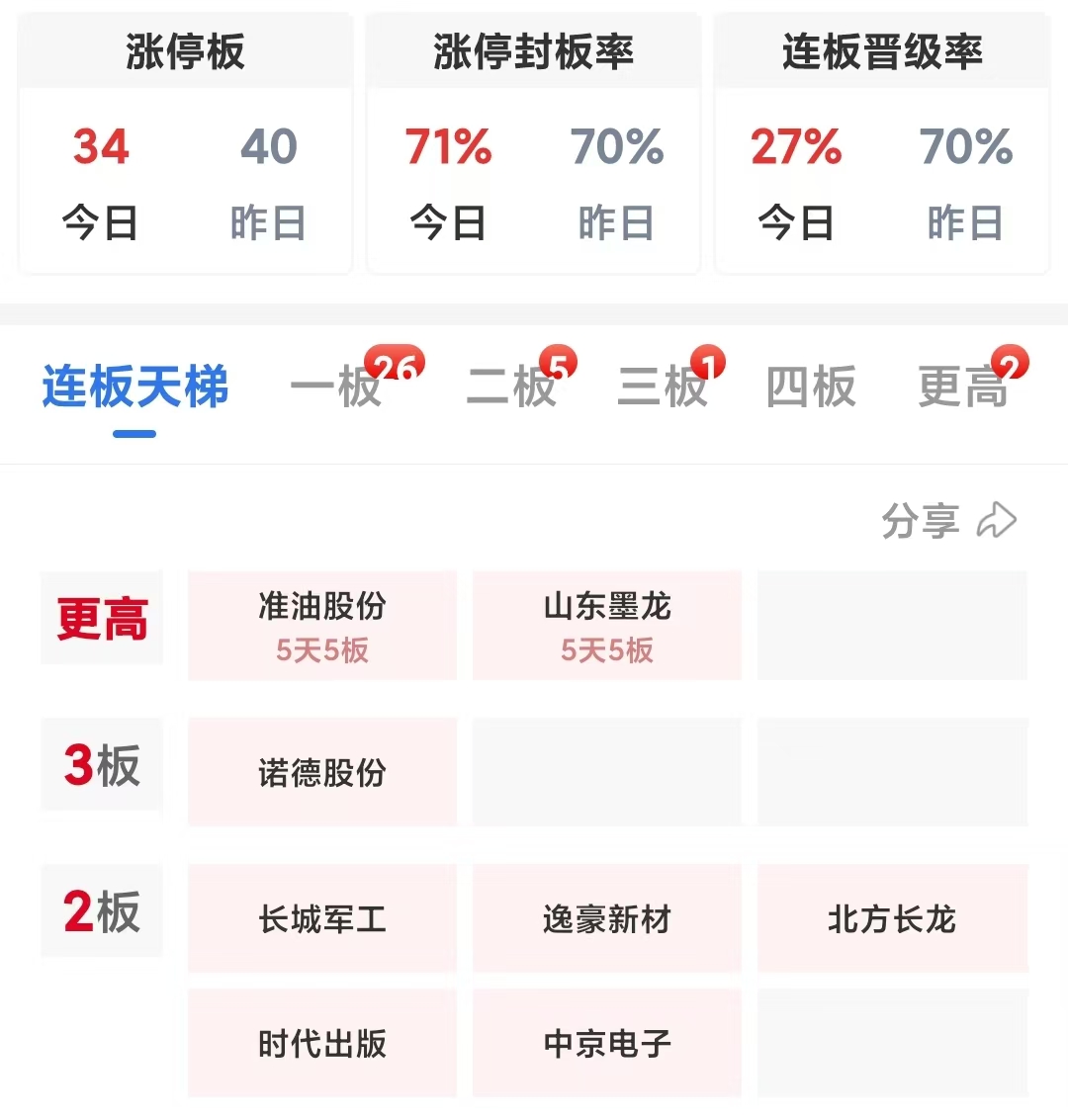1068x1120 pixels.
Task: View 诺德股份 stock details
Action: click(x=322, y=772)
